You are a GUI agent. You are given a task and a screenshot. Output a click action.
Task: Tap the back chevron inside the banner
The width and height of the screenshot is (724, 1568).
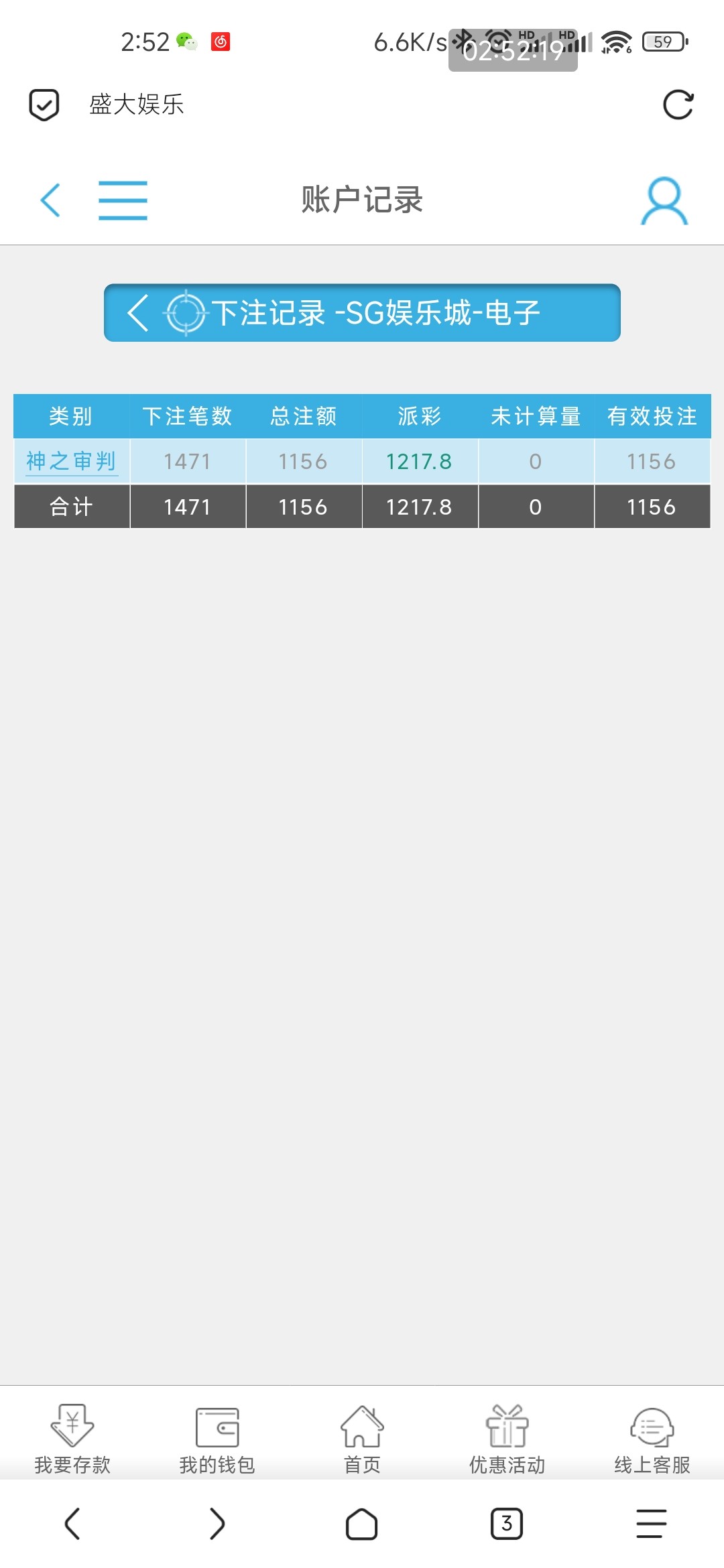[138, 312]
